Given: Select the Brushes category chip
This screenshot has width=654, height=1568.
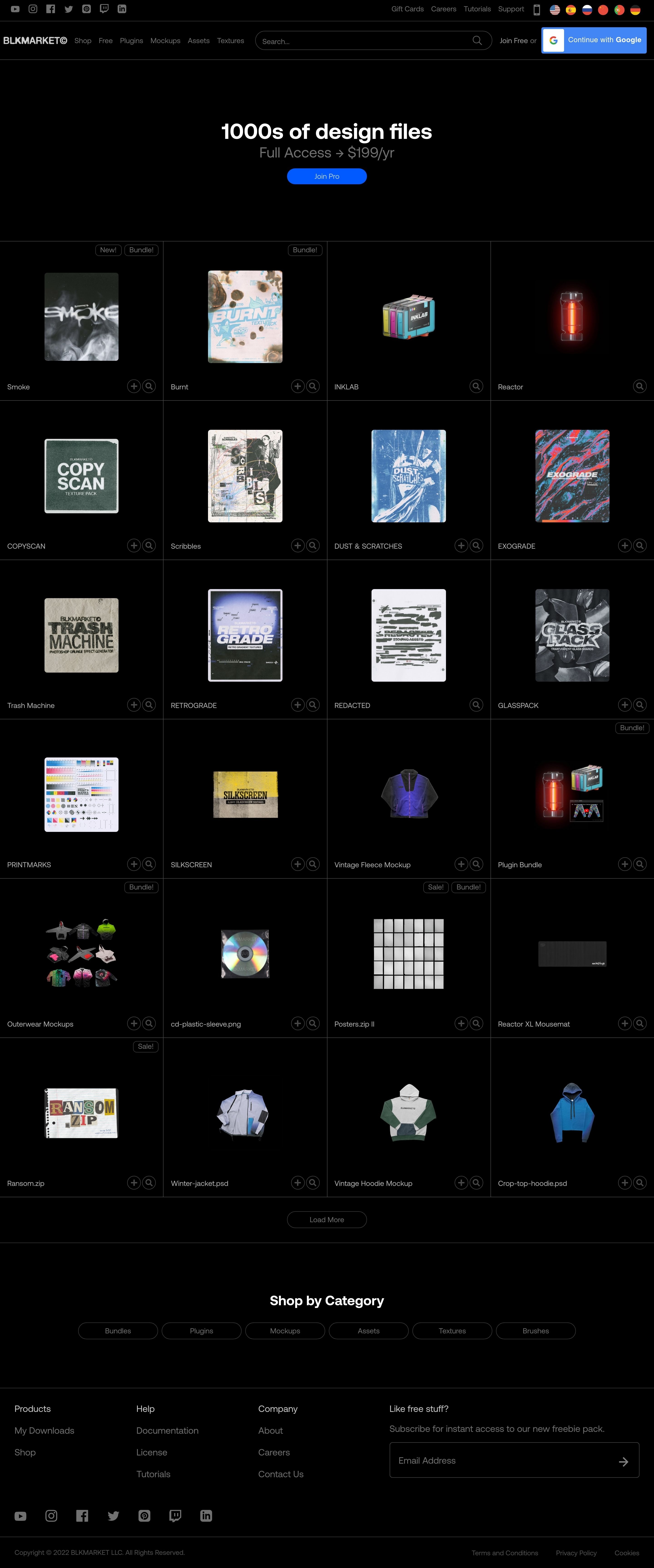Looking at the screenshot, I should pos(535,1331).
